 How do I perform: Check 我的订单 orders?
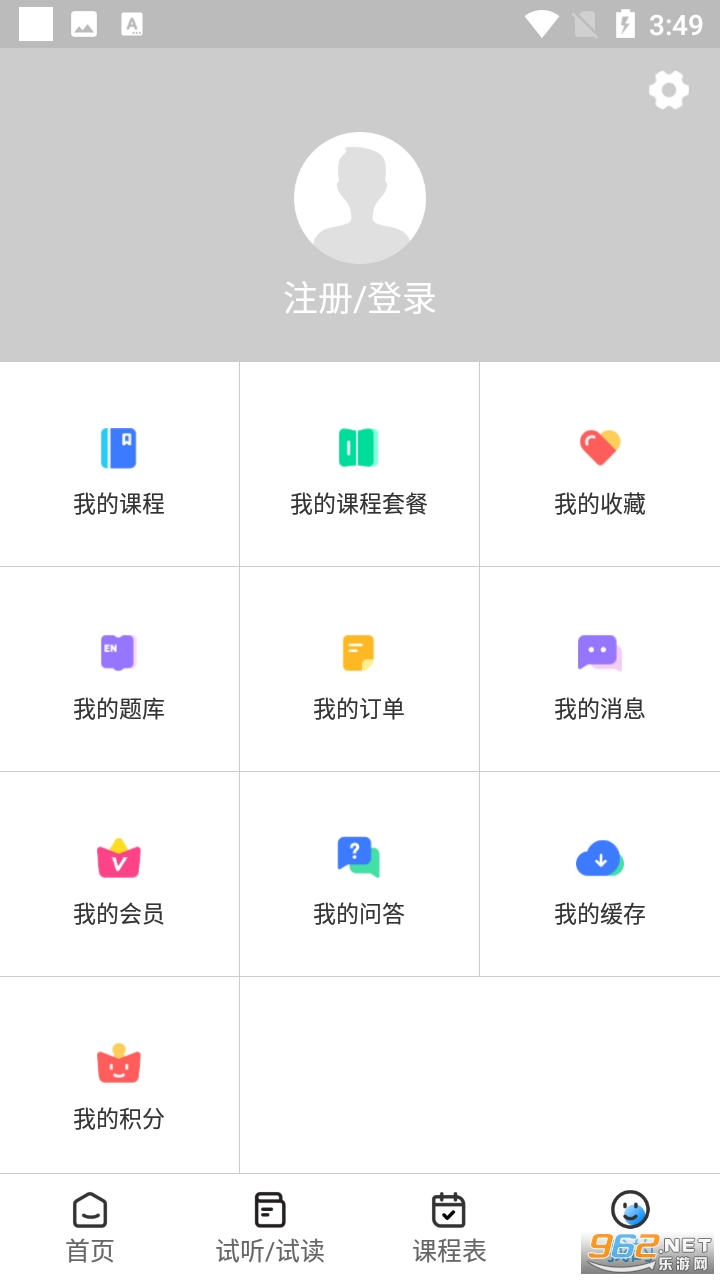click(x=359, y=670)
